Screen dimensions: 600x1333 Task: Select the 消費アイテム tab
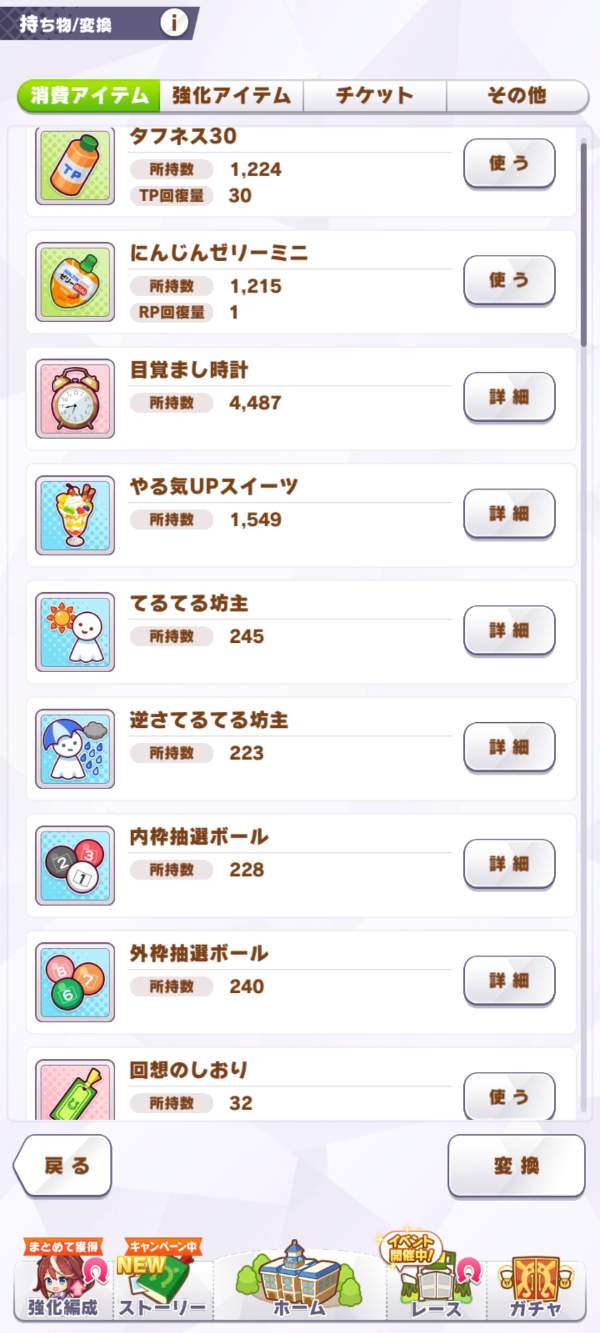(x=88, y=96)
